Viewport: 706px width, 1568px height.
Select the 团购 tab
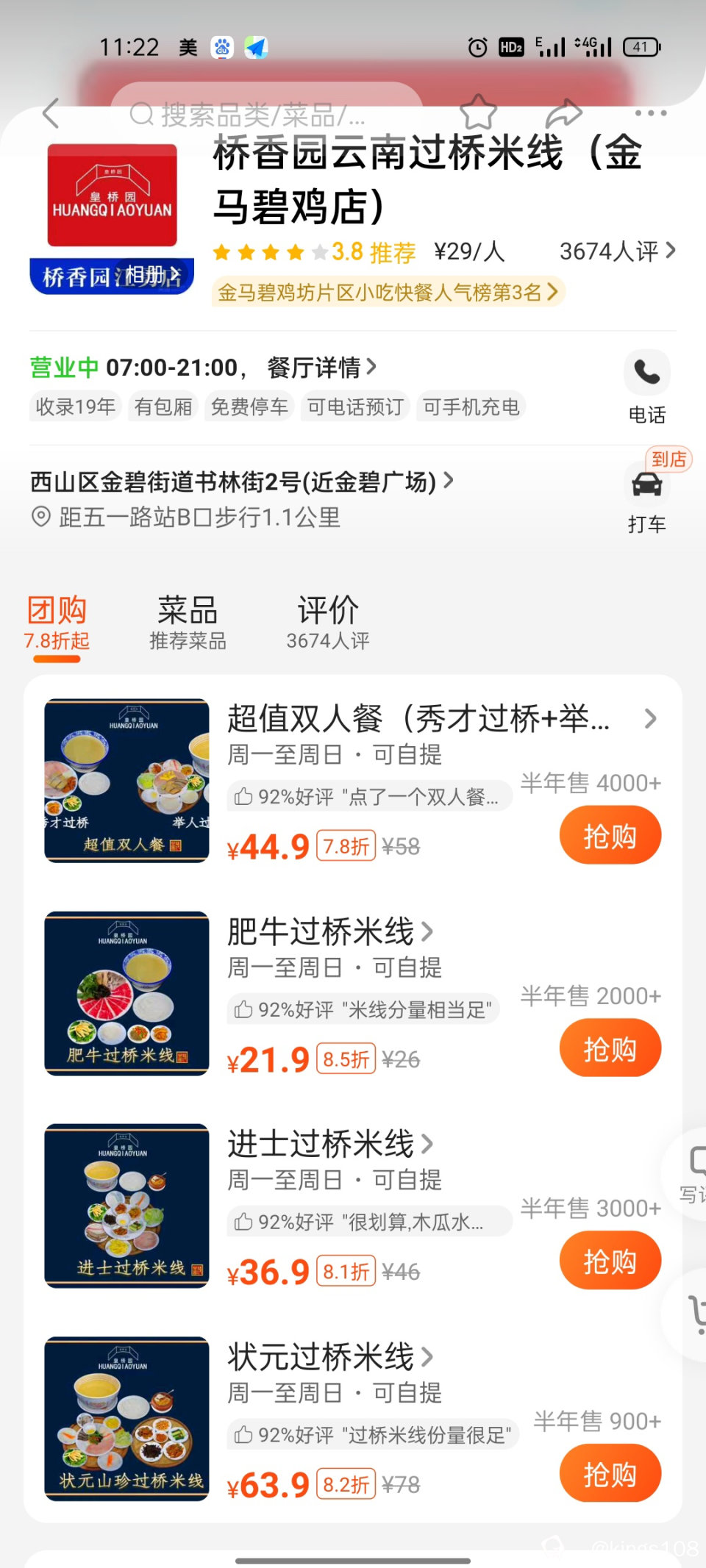[x=57, y=622]
